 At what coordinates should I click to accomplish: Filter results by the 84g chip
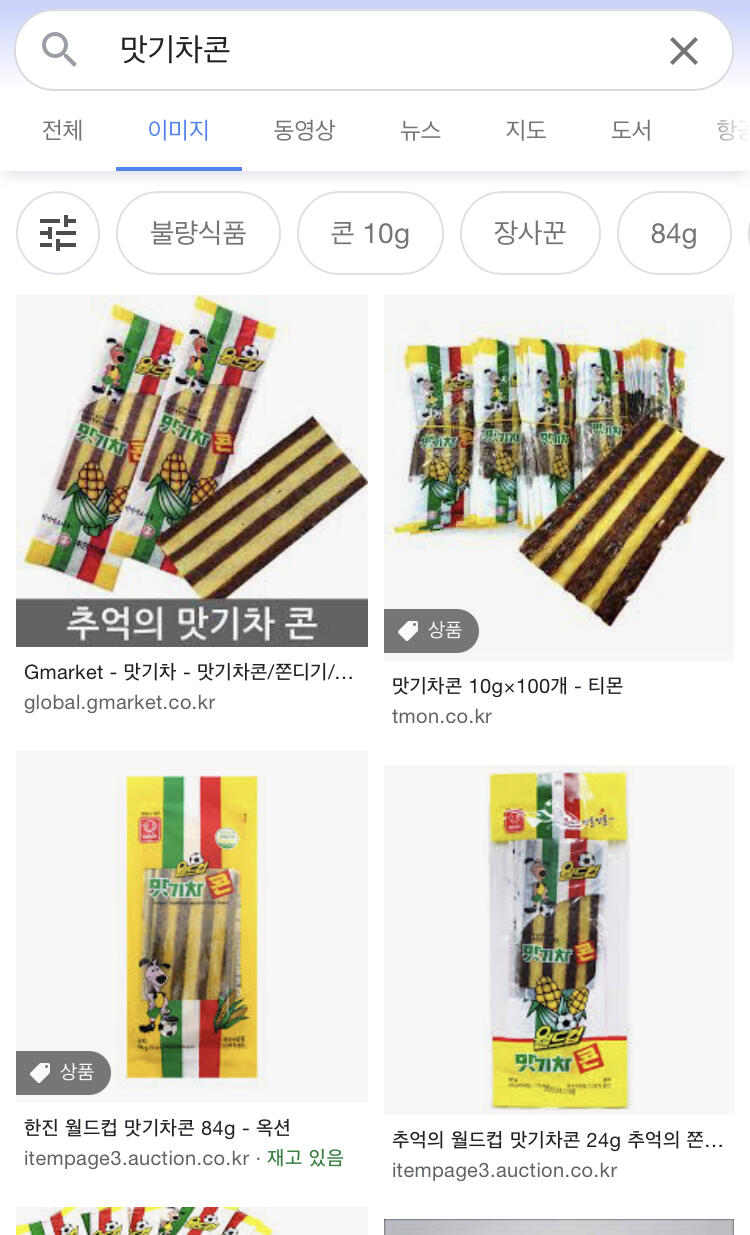coord(673,233)
